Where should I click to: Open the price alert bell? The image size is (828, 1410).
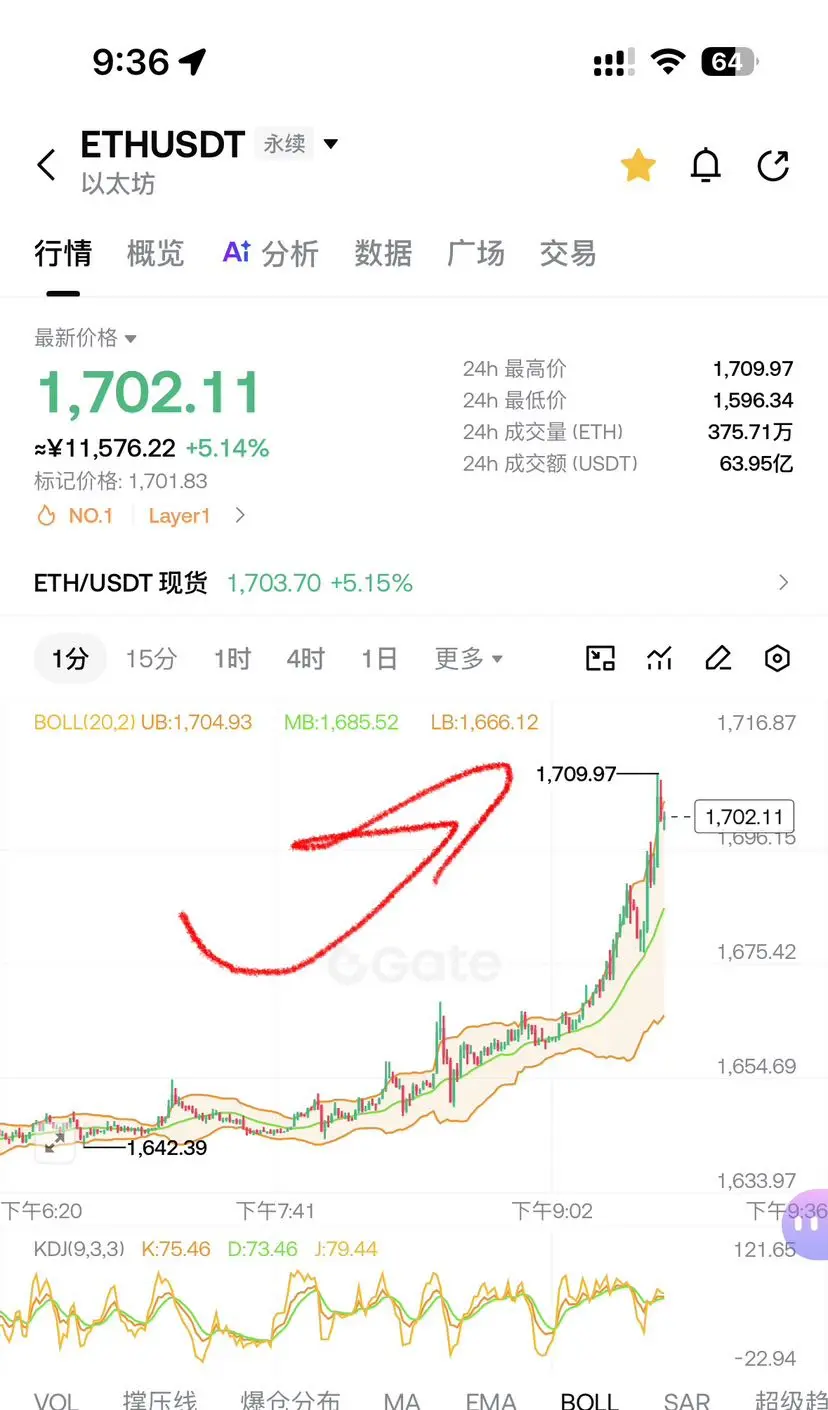click(x=706, y=165)
